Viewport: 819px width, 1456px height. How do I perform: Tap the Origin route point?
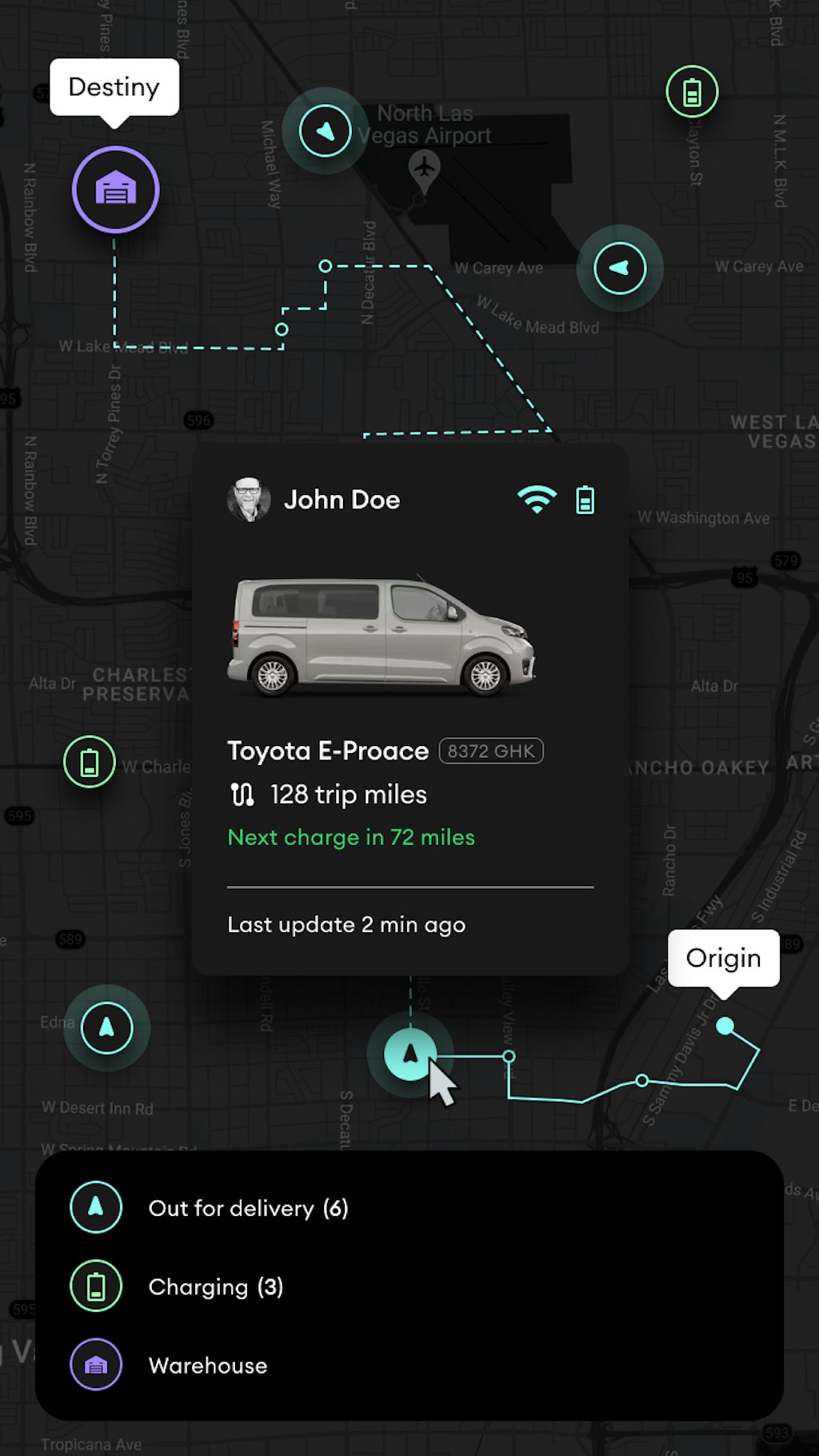(725, 1026)
